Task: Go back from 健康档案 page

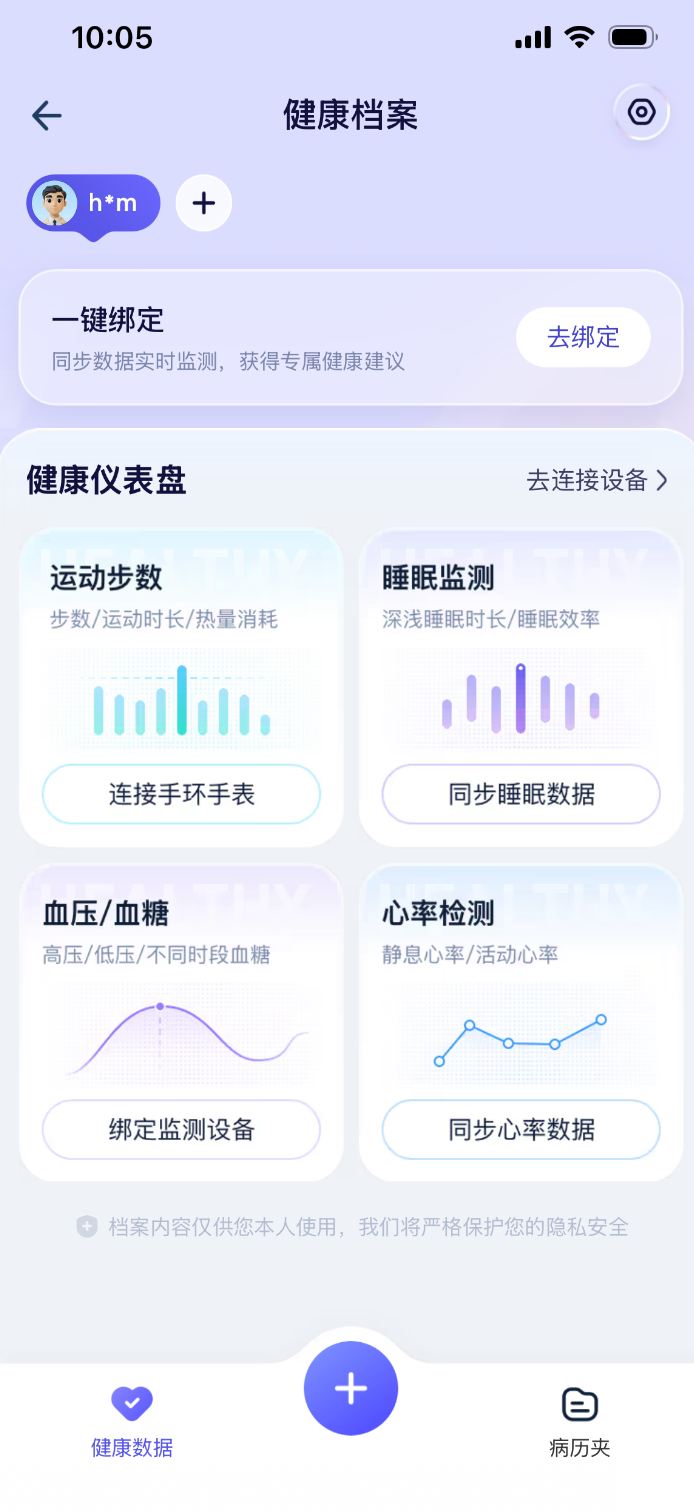Action: [x=47, y=116]
